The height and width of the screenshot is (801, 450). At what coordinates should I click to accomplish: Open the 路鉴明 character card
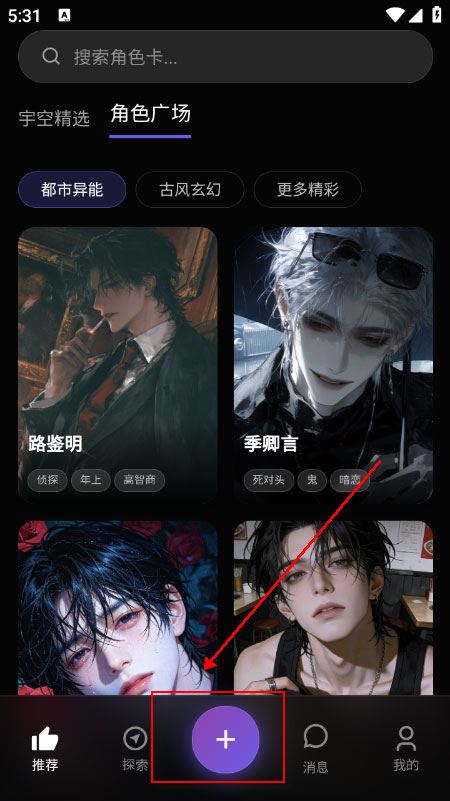pyautogui.click(x=118, y=365)
